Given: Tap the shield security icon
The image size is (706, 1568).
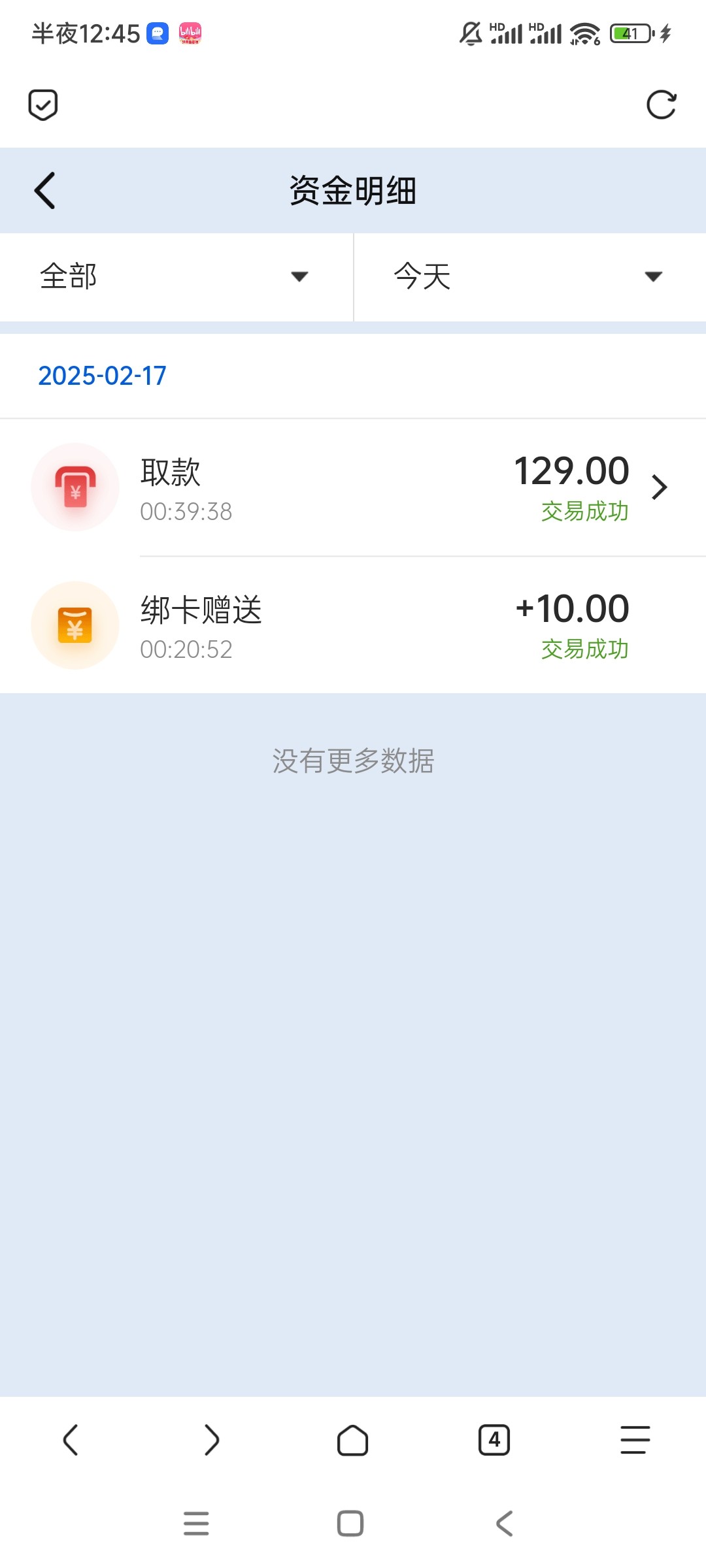Looking at the screenshot, I should [x=43, y=105].
